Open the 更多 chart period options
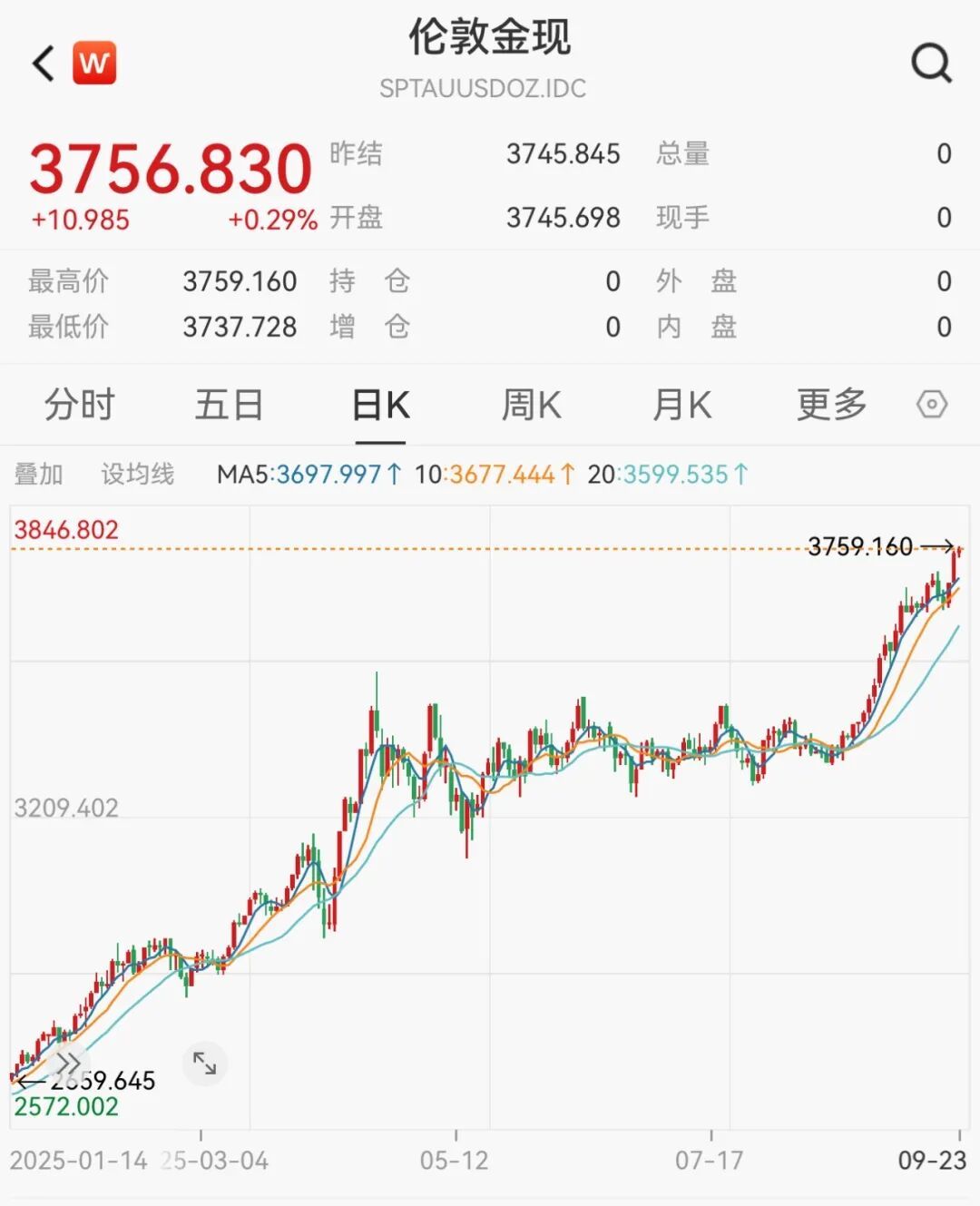The image size is (980, 1206). pos(831,405)
